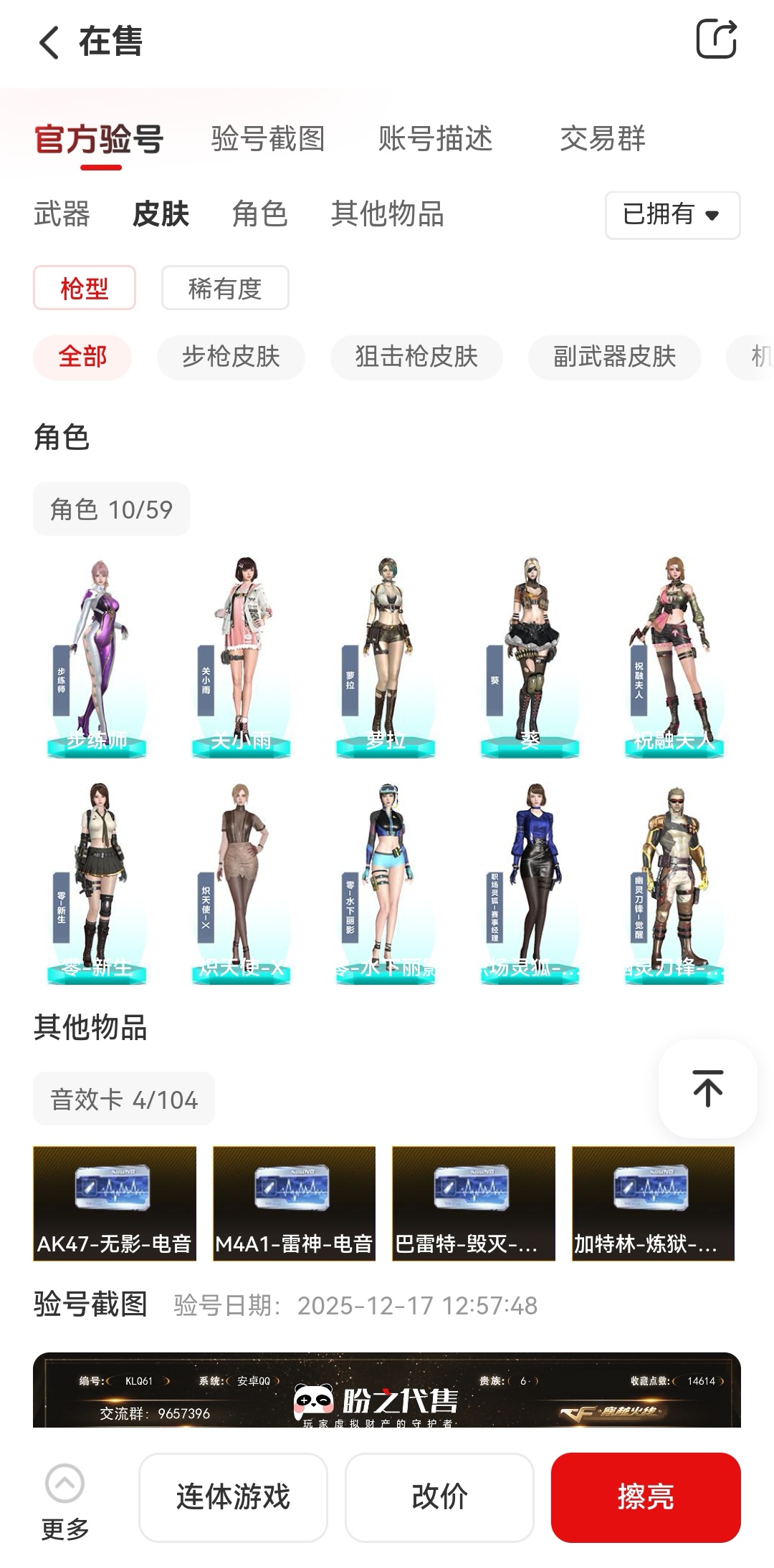Filter by 狙击枪皮肤 chip
This screenshot has width=774, height=1568.
coord(416,357)
